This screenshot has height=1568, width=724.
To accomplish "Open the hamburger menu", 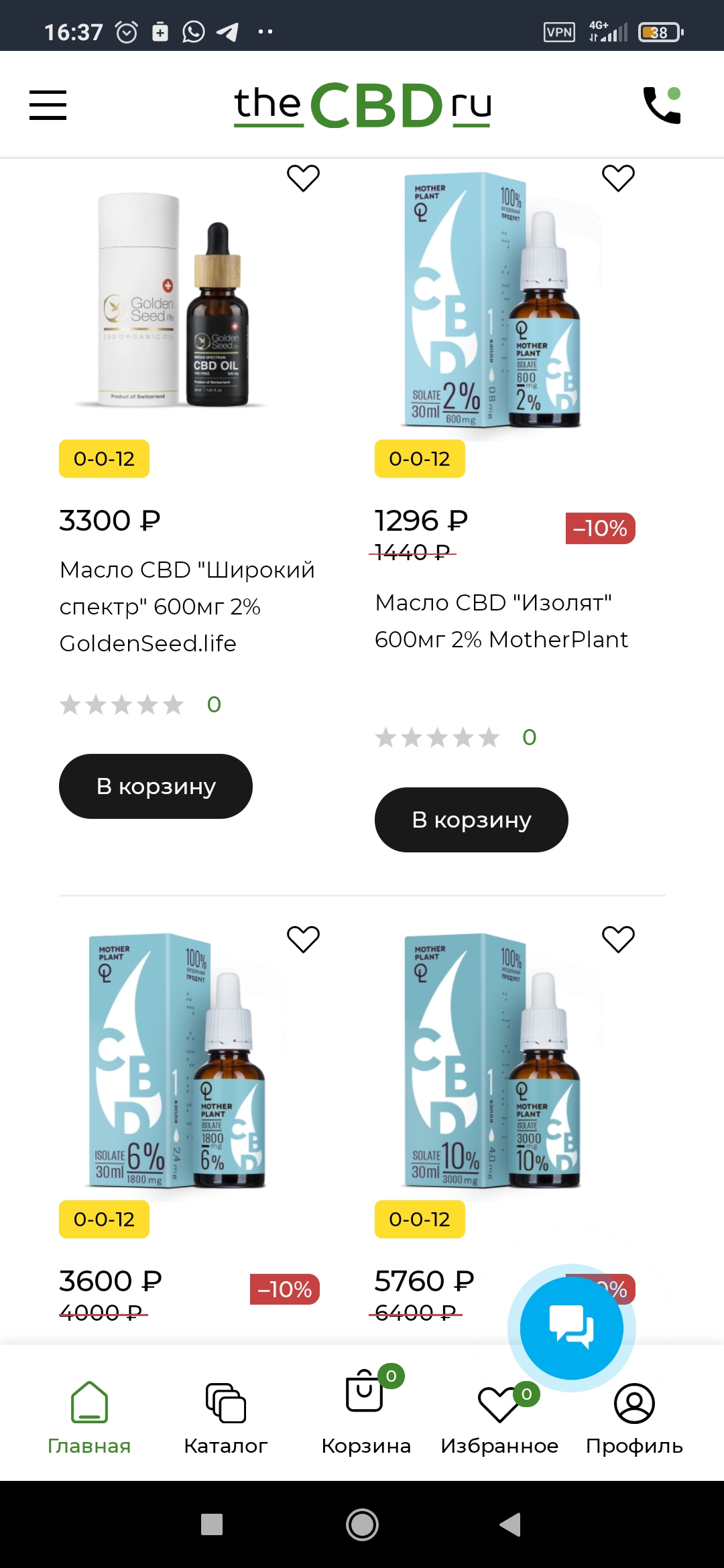I will click(48, 105).
